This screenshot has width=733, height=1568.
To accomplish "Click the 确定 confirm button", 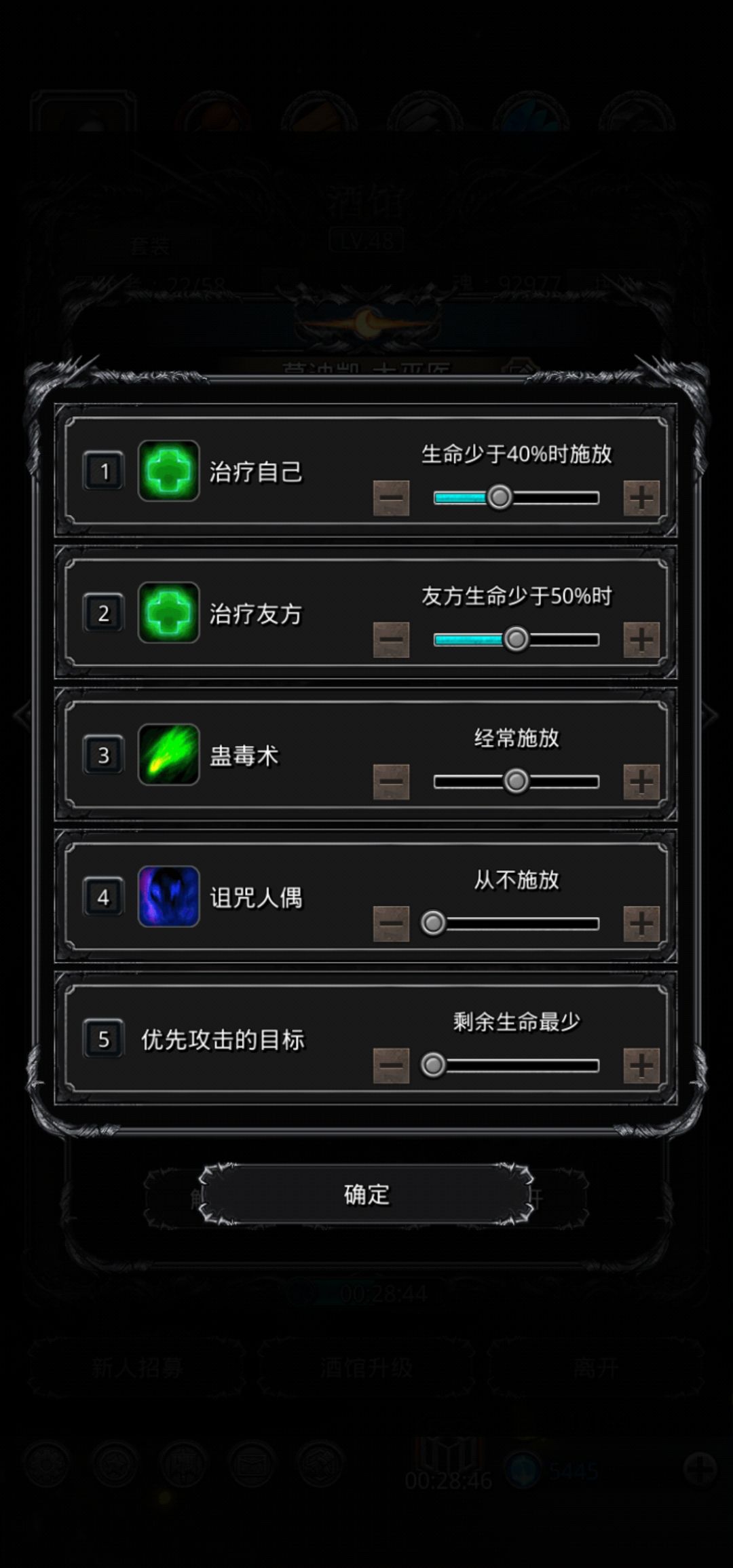I will (366, 1195).
